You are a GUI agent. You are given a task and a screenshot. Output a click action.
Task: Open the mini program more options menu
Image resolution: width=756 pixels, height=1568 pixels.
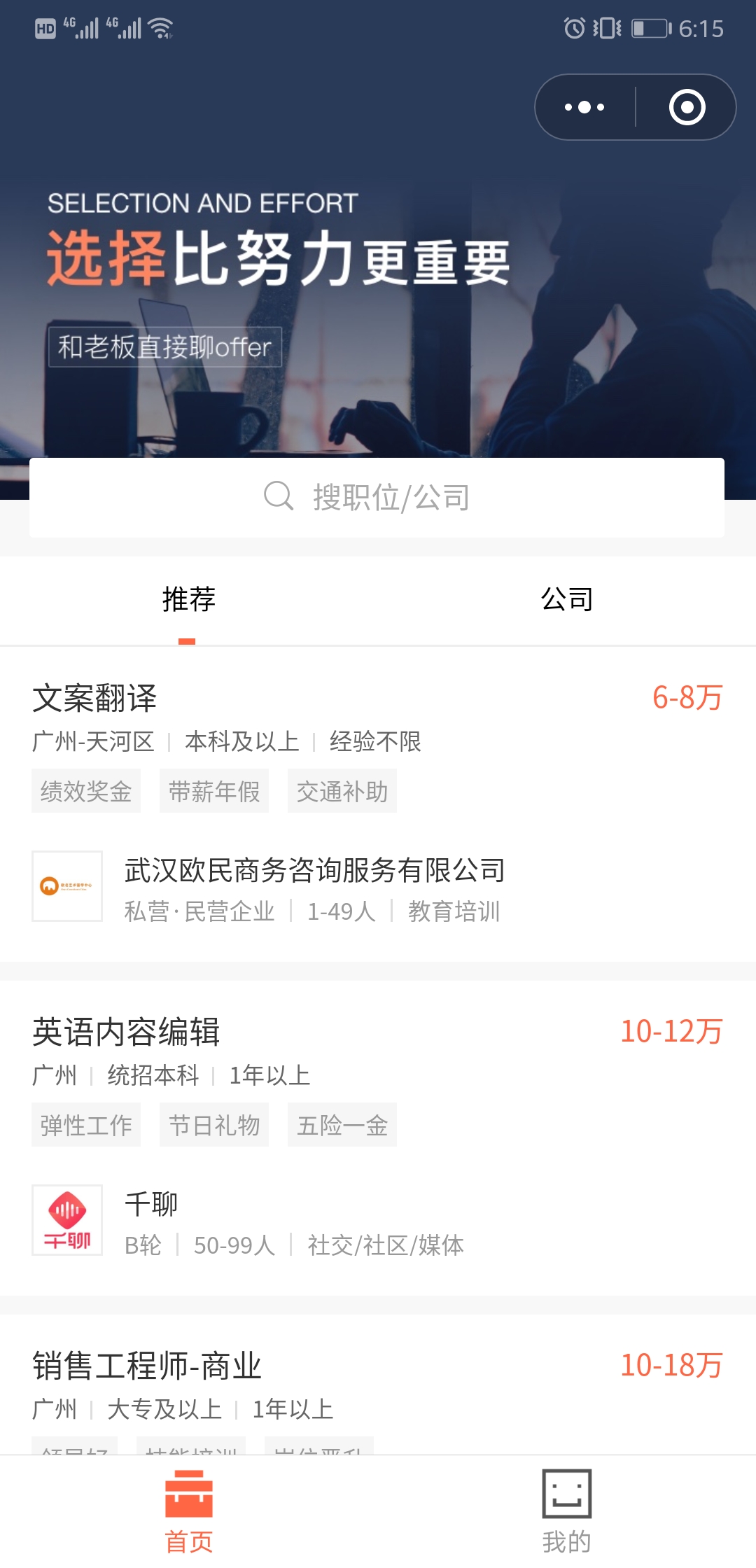tap(585, 107)
